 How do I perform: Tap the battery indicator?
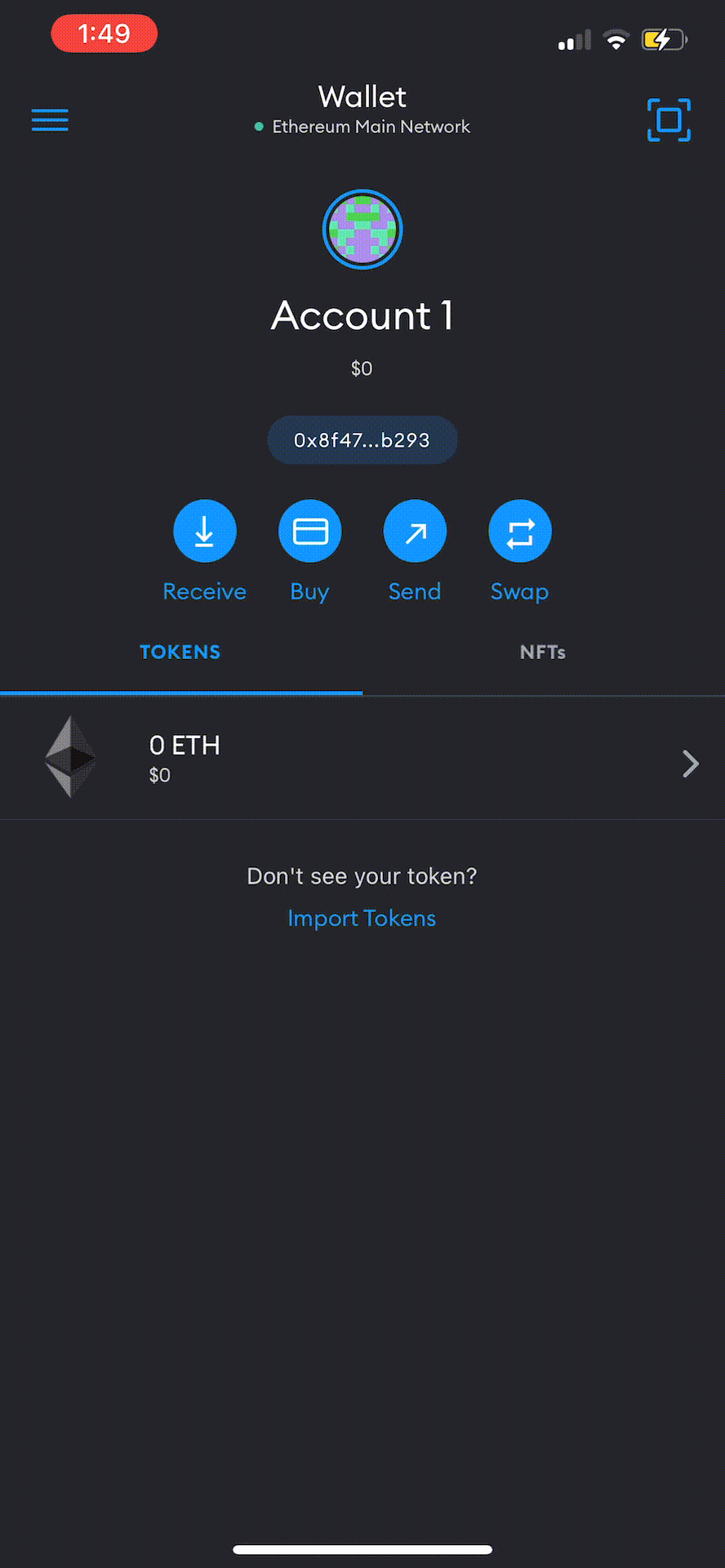point(661,37)
